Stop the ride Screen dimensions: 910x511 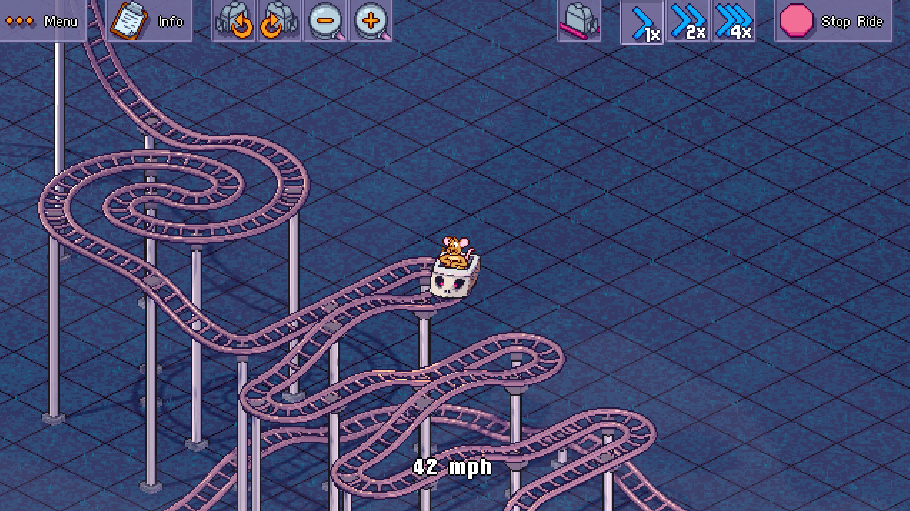pyautogui.click(x=831, y=21)
